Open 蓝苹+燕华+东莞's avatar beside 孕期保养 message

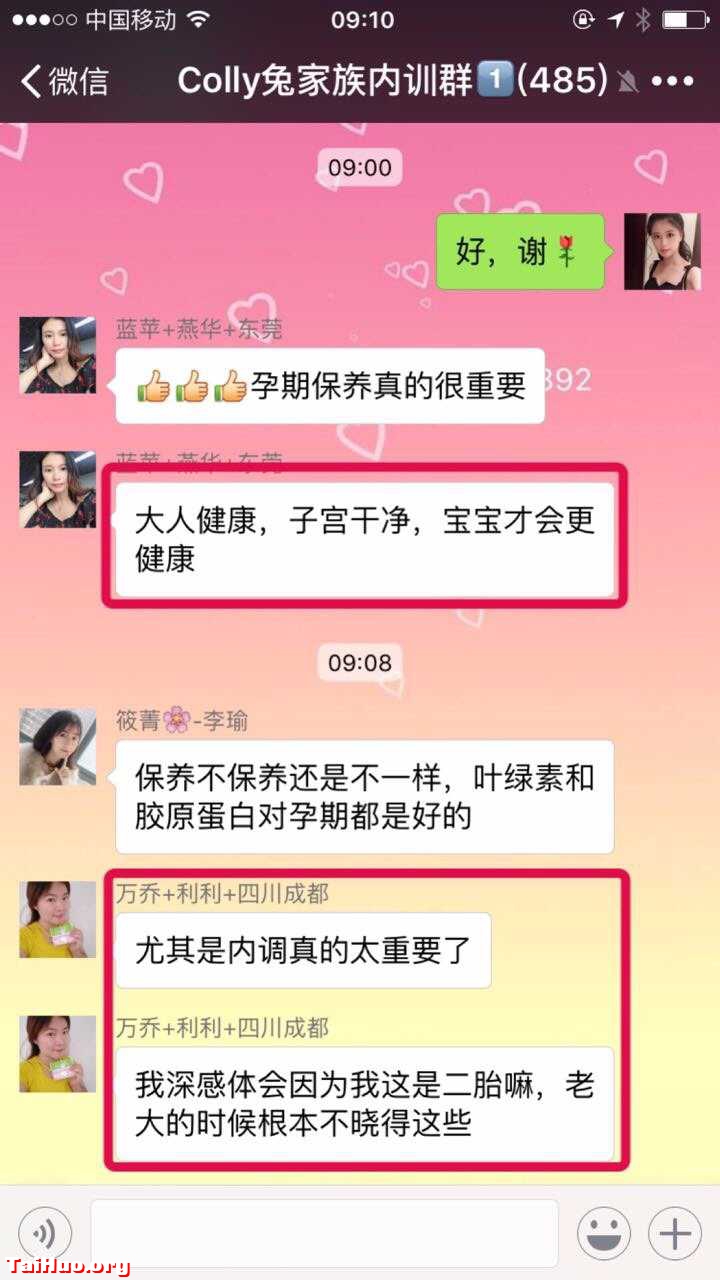click(58, 356)
